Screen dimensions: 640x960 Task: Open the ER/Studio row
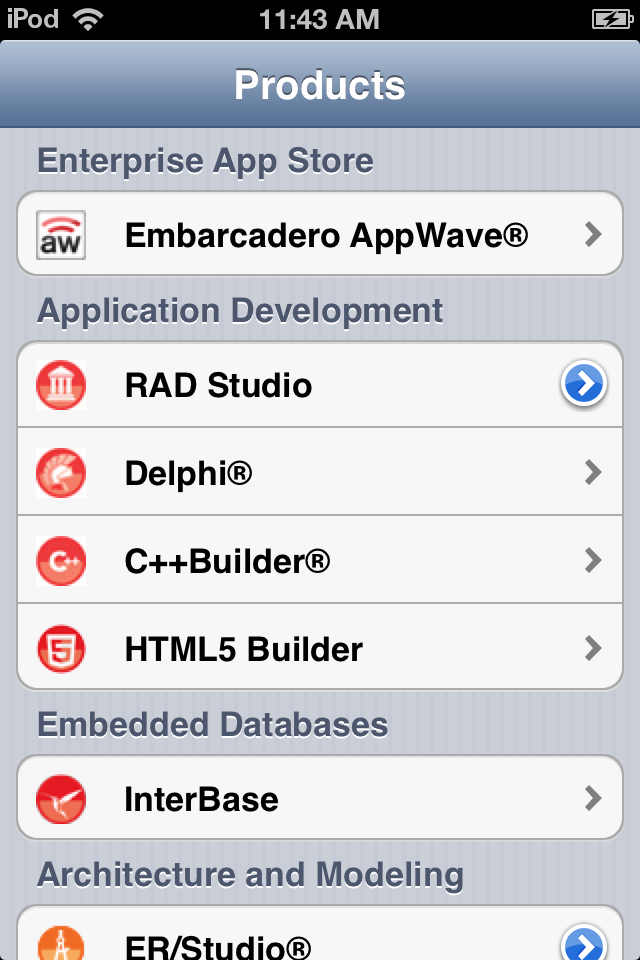click(300, 944)
